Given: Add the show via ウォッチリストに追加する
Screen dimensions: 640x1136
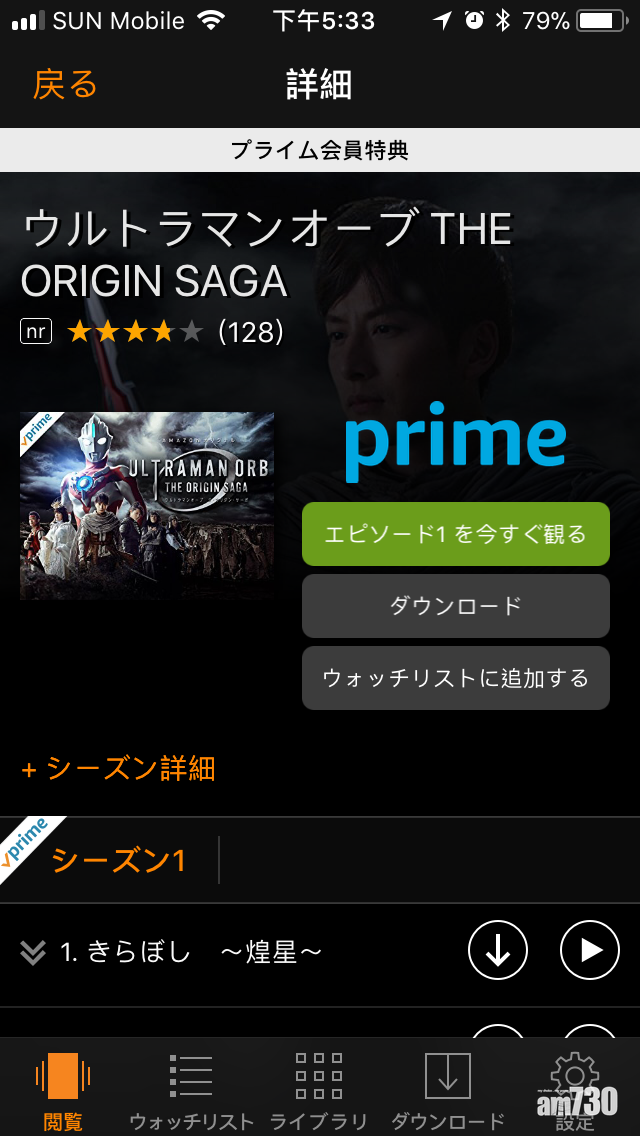Looking at the screenshot, I should click(x=455, y=678).
